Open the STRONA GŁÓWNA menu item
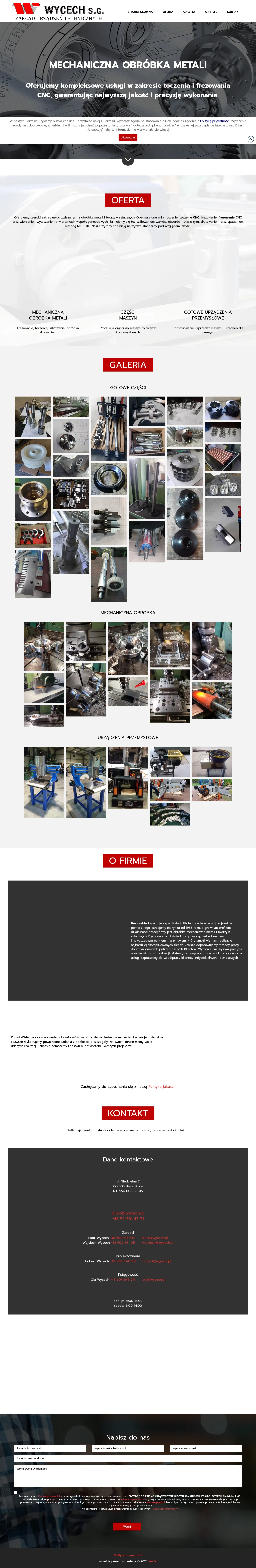The width and height of the screenshot is (256, 1568). (140, 12)
